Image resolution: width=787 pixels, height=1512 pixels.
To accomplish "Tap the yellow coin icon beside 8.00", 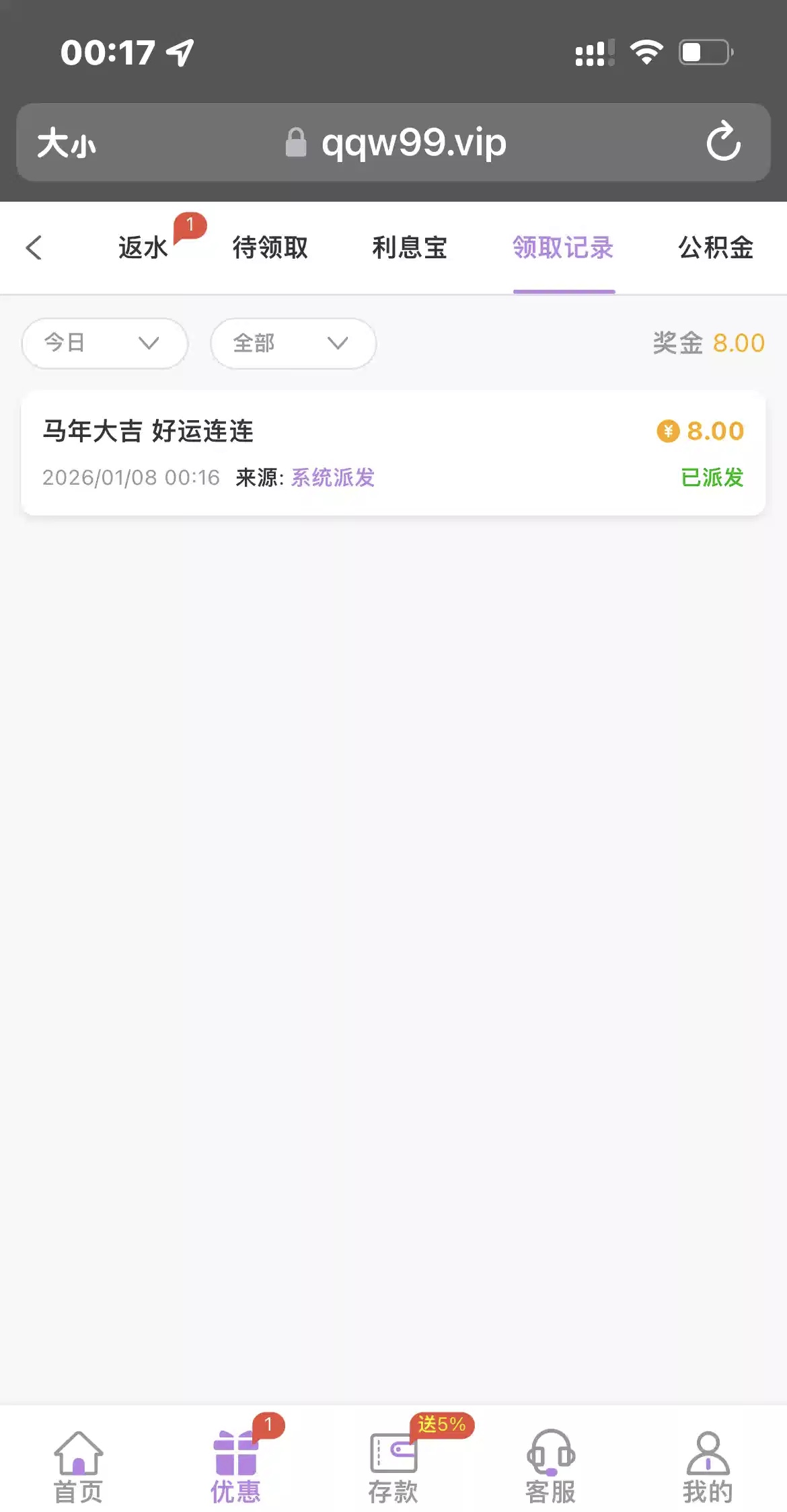I will (x=667, y=431).
